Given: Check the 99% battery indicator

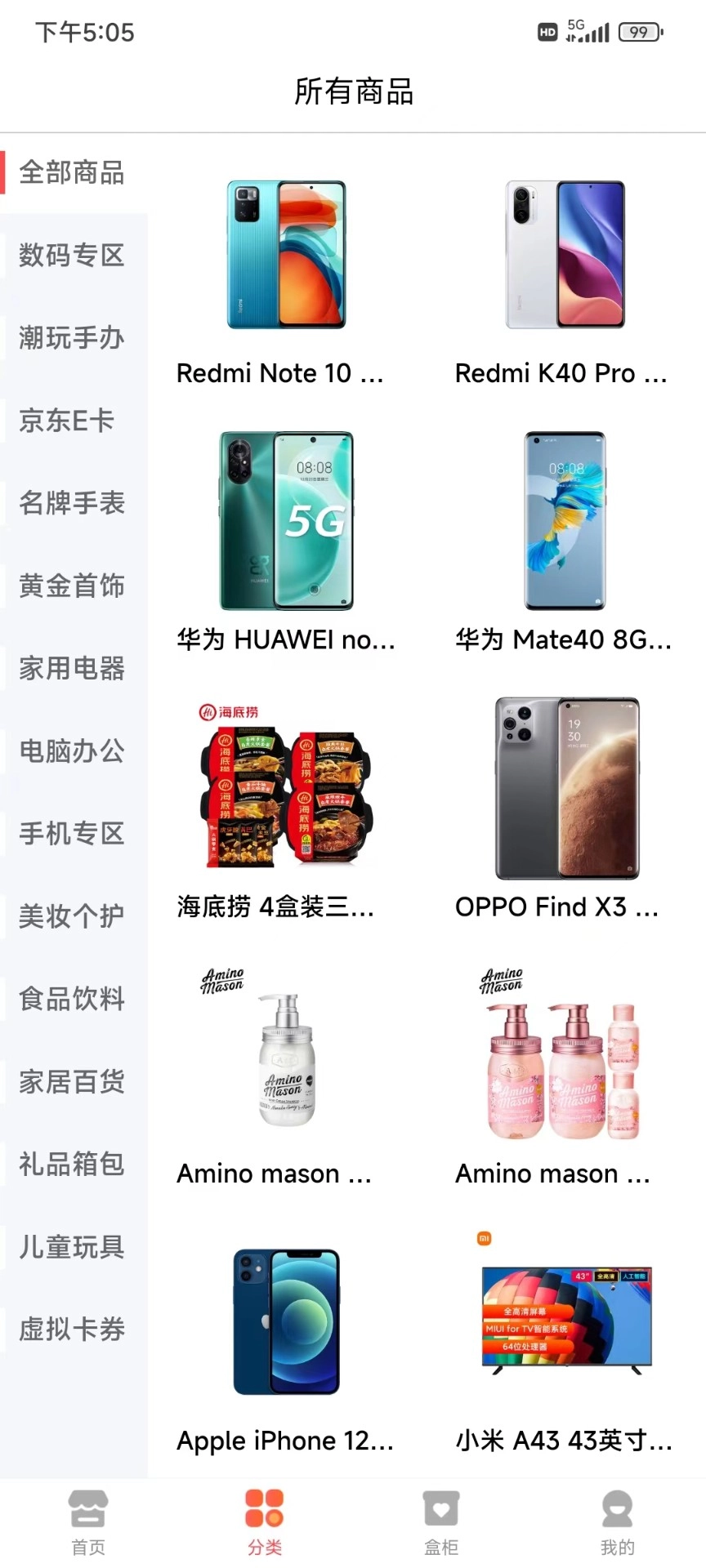Looking at the screenshot, I should pyautogui.click(x=641, y=33).
